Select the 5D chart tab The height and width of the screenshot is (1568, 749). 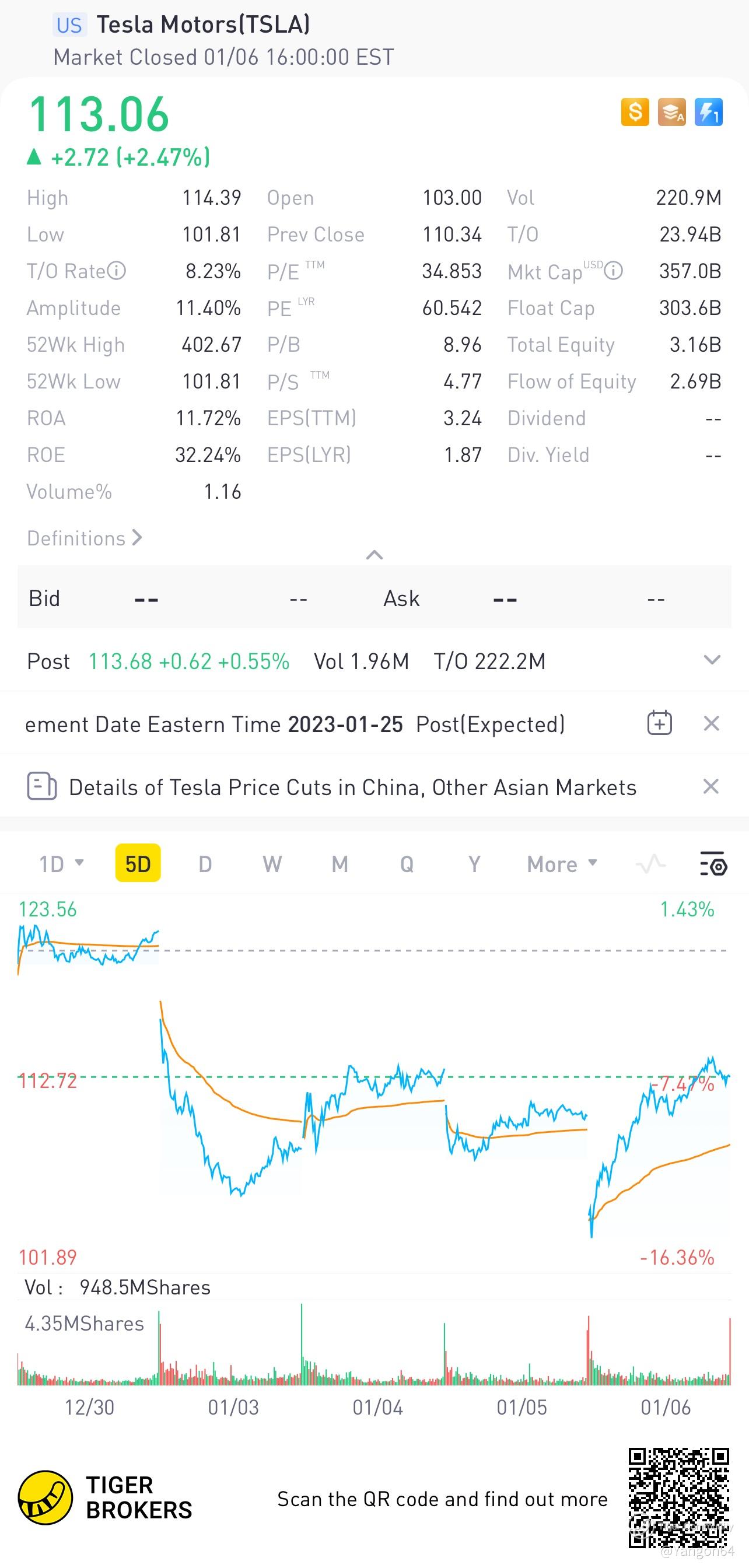[x=138, y=863]
